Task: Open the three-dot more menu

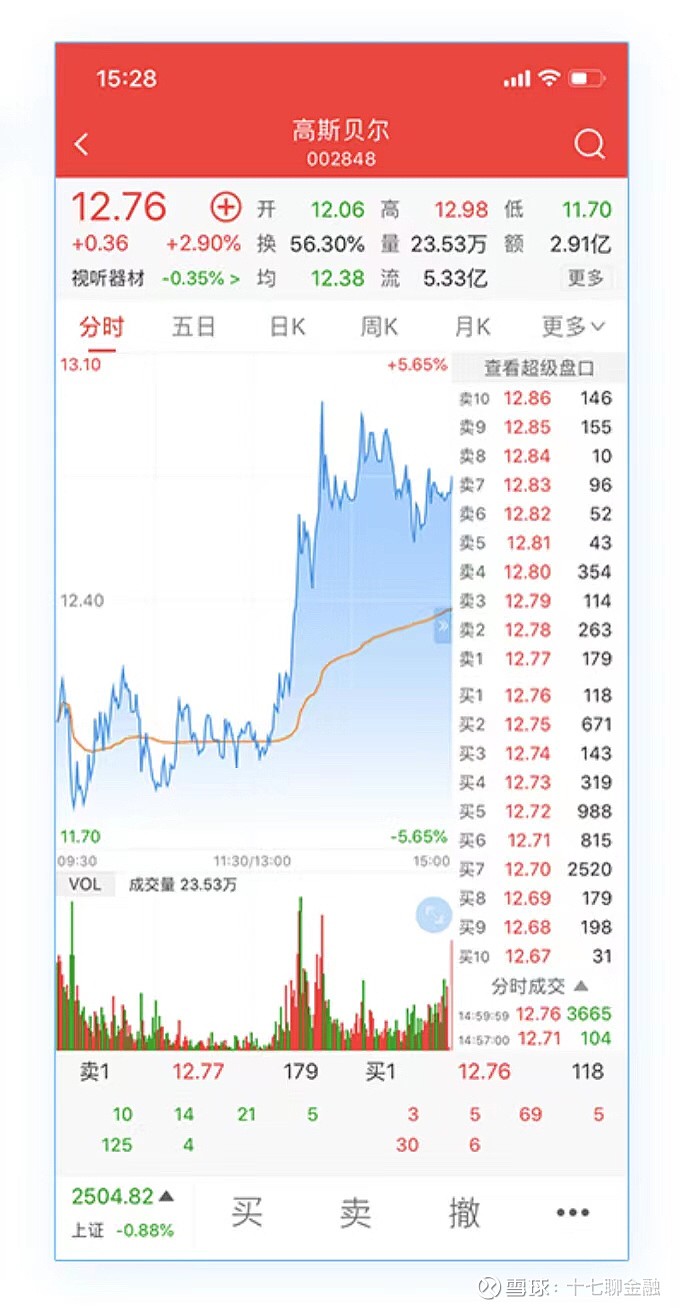Action: click(572, 1212)
